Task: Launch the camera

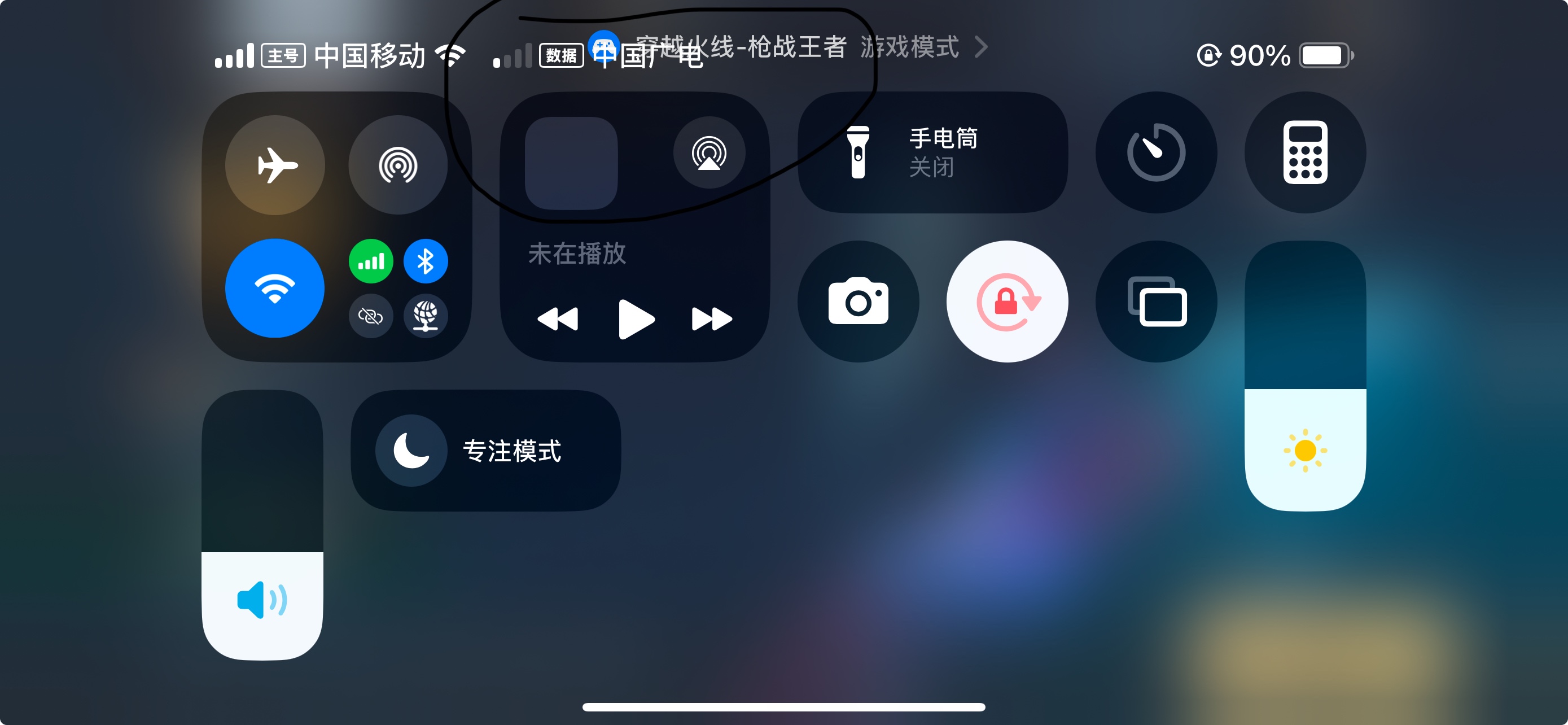Action: (x=857, y=302)
